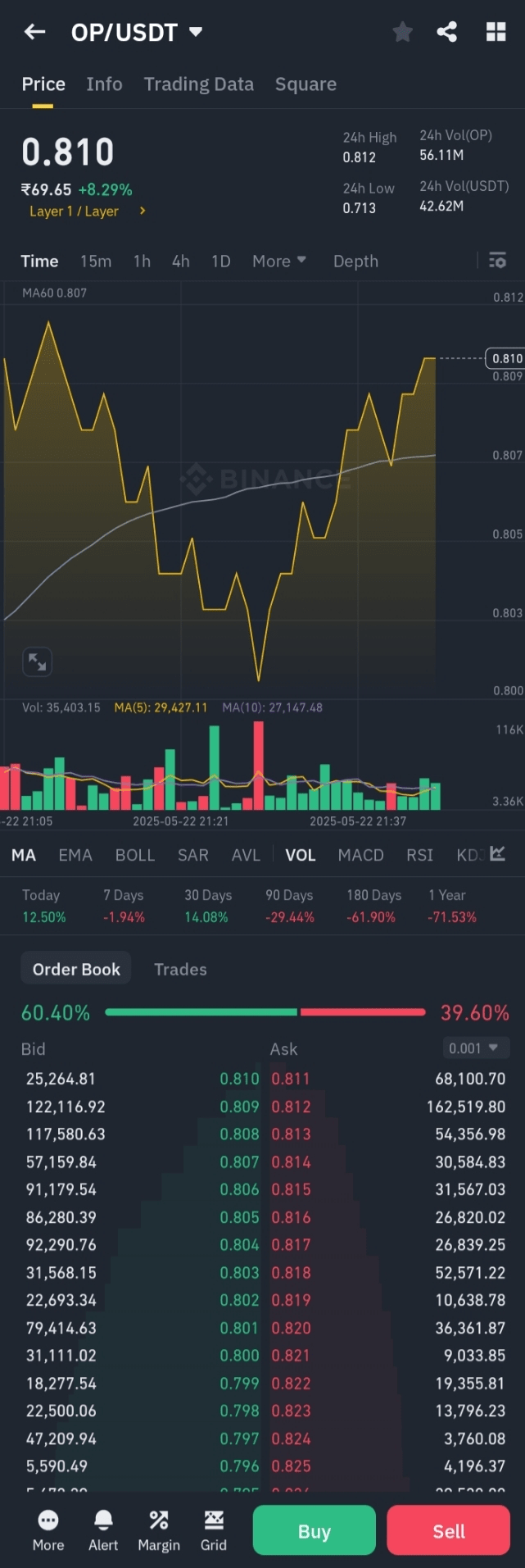The image size is (525, 1568).
Task: Select the MACD indicator
Action: coord(360,855)
